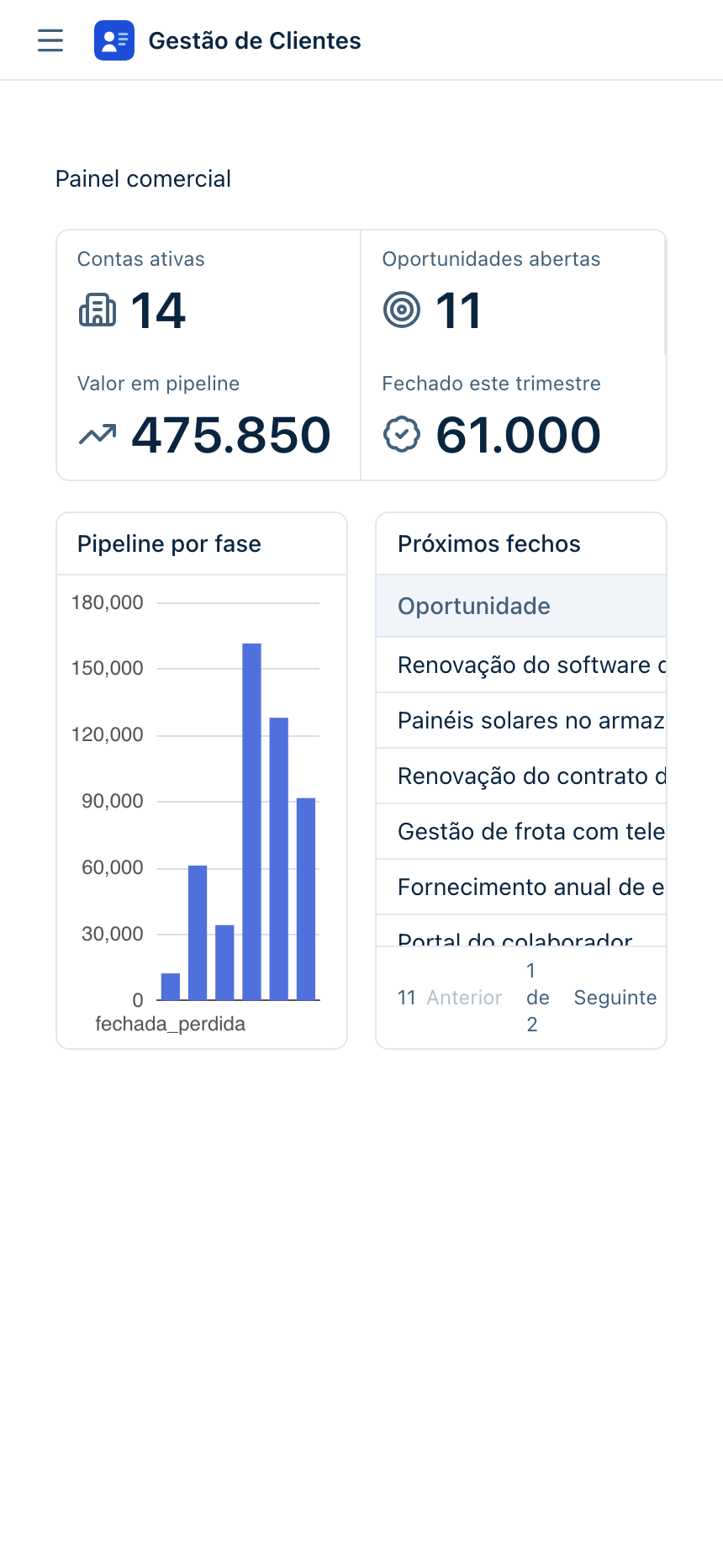Open the Renovação do software opportunity row

pos(521,665)
